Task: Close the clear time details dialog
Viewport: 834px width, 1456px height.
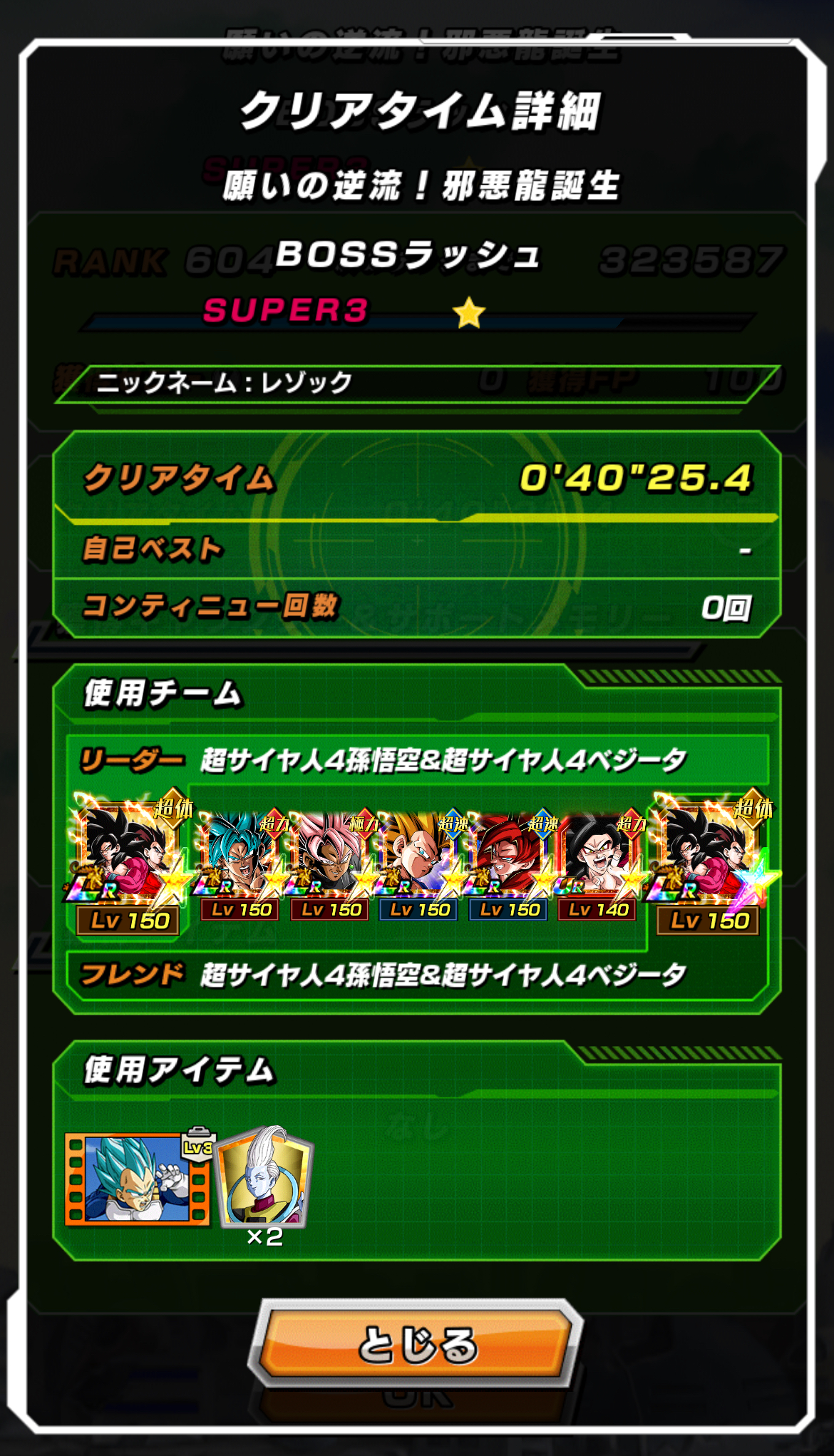Action: pos(416,1344)
